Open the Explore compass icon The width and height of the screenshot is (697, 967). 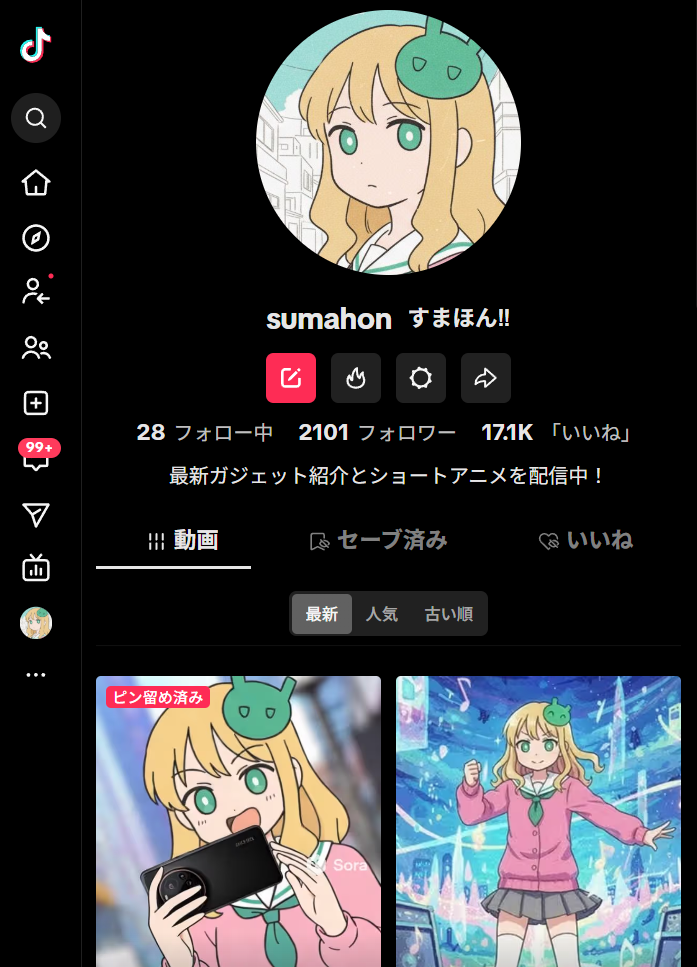click(36, 238)
